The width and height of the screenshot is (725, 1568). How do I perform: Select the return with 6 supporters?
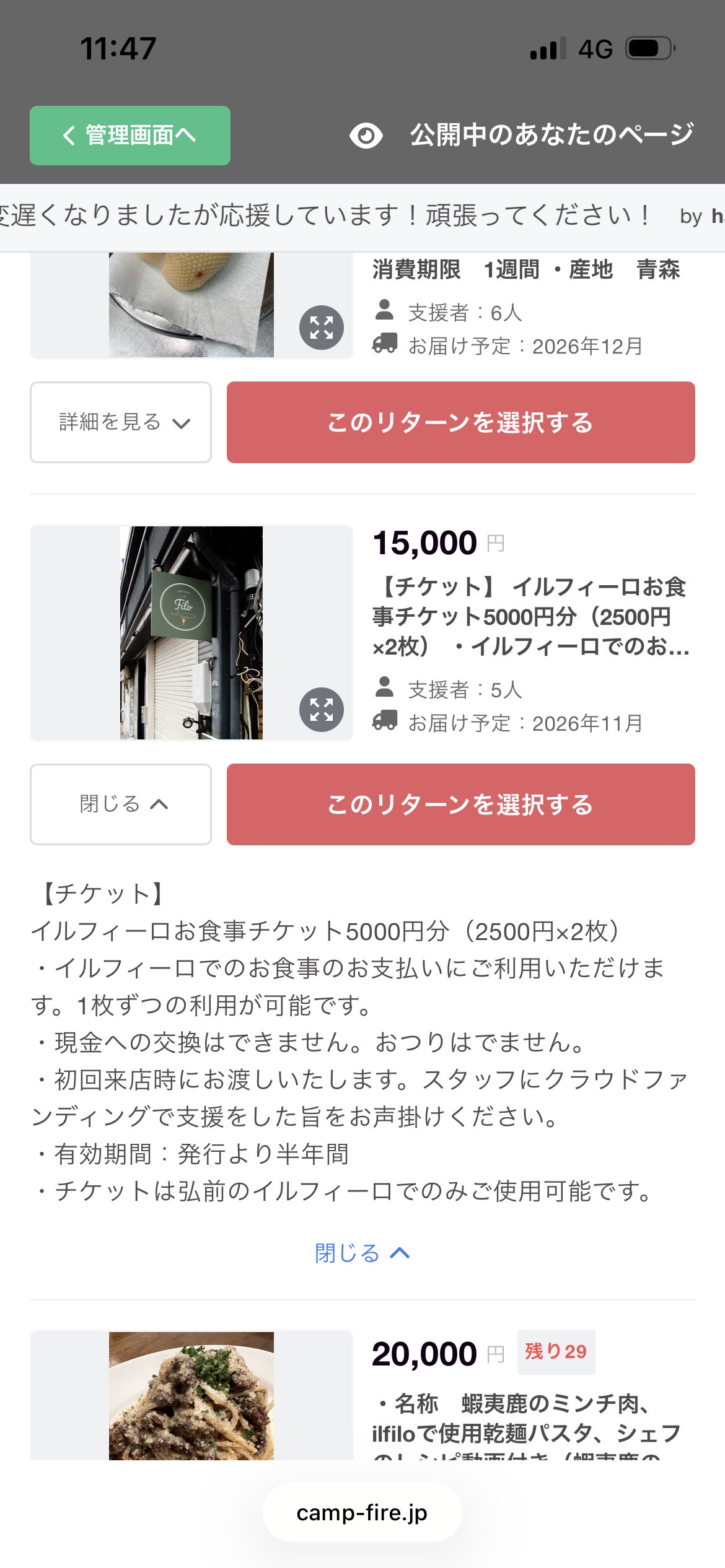click(x=461, y=422)
